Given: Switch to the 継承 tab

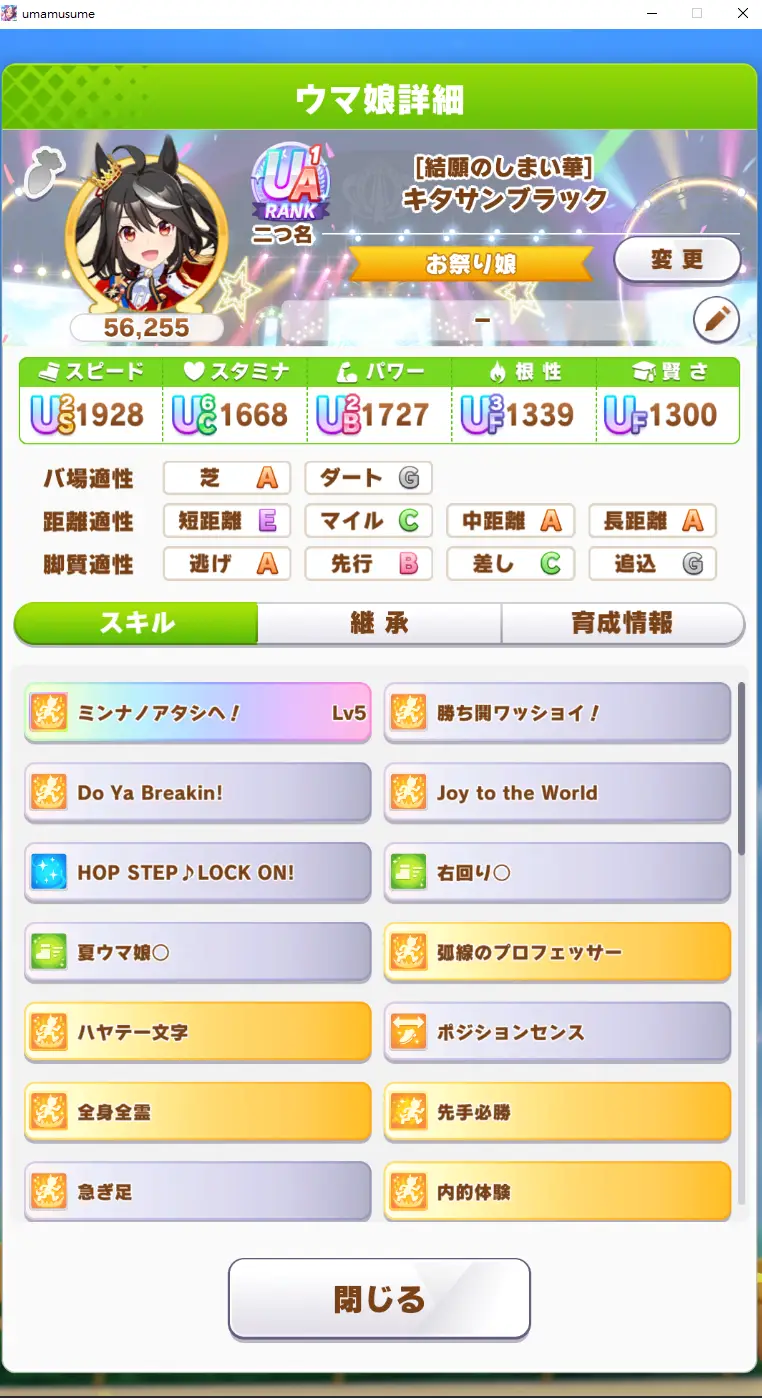Looking at the screenshot, I should (x=379, y=624).
